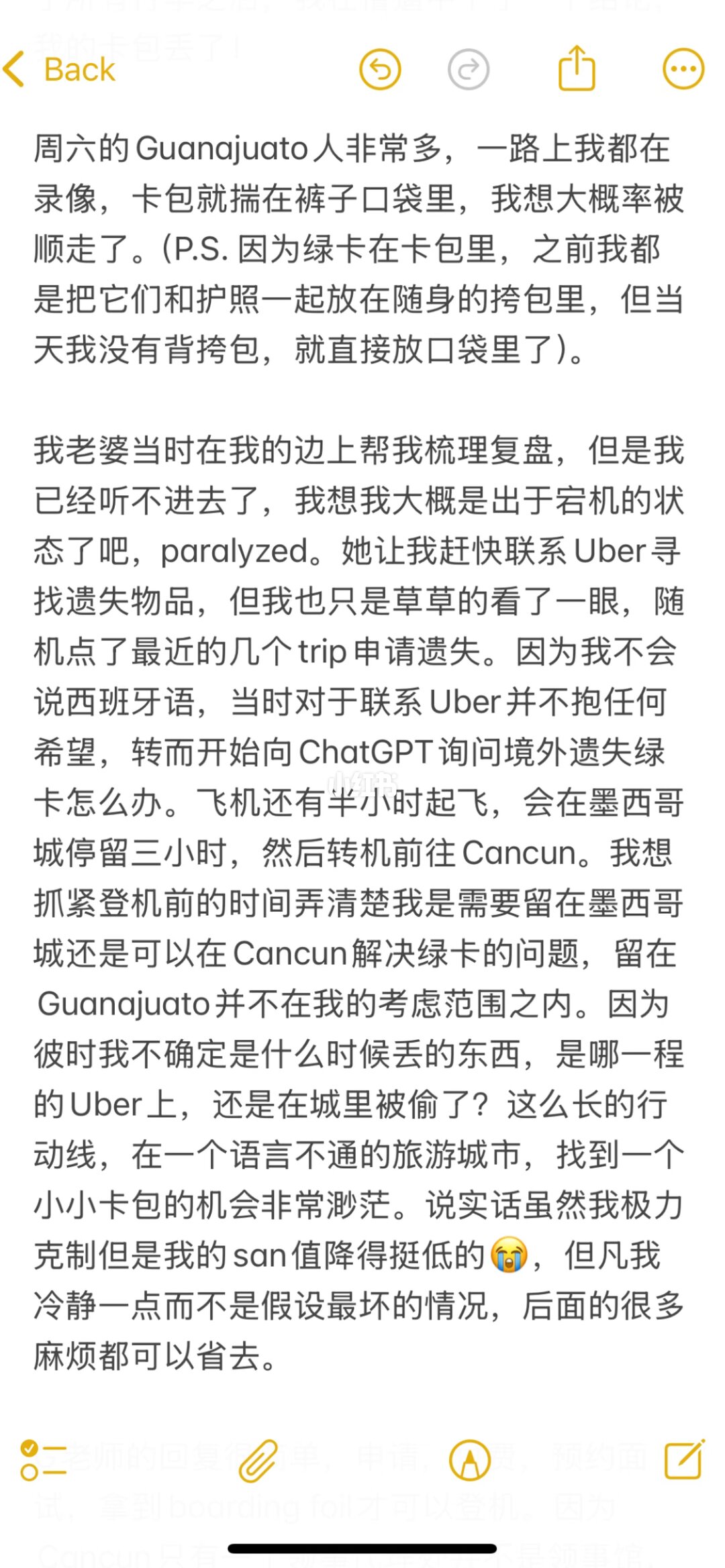This screenshot has height=1568, width=725.
Task: Undo the last edit
Action: tap(381, 69)
